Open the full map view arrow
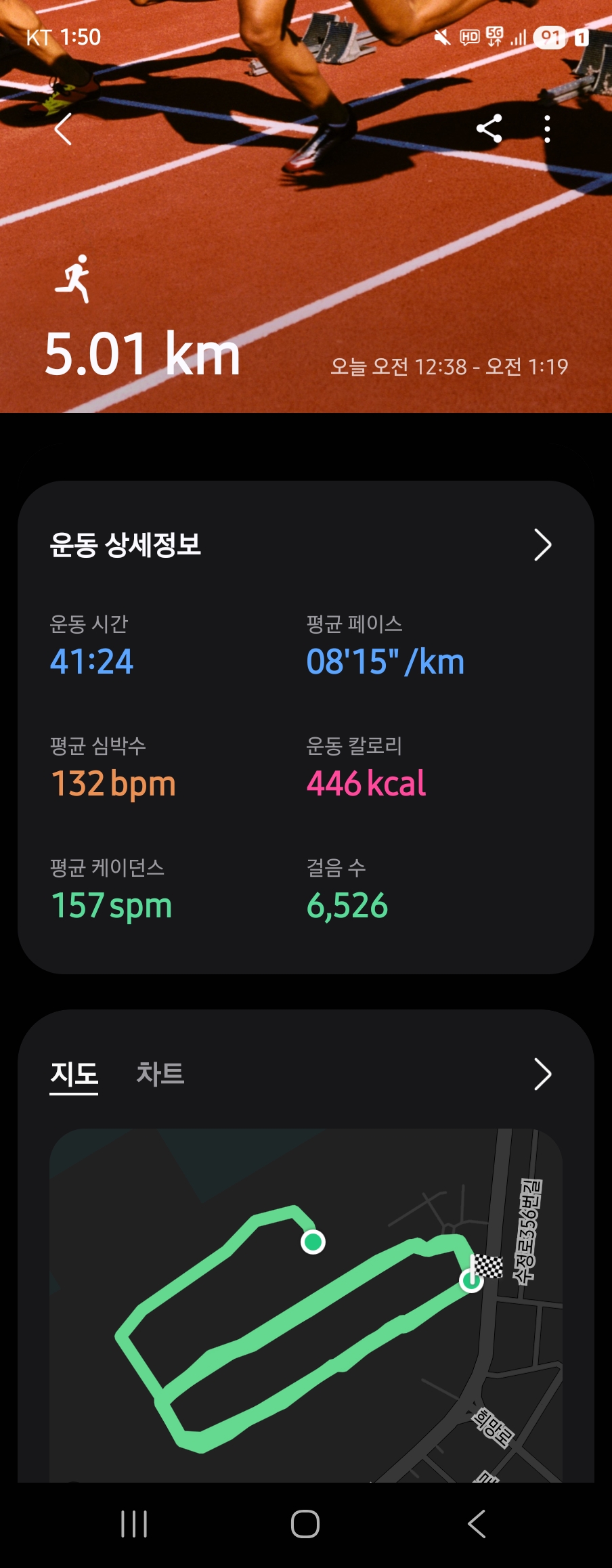This screenshot has width=612, height=1568. tap(542, 1074)
